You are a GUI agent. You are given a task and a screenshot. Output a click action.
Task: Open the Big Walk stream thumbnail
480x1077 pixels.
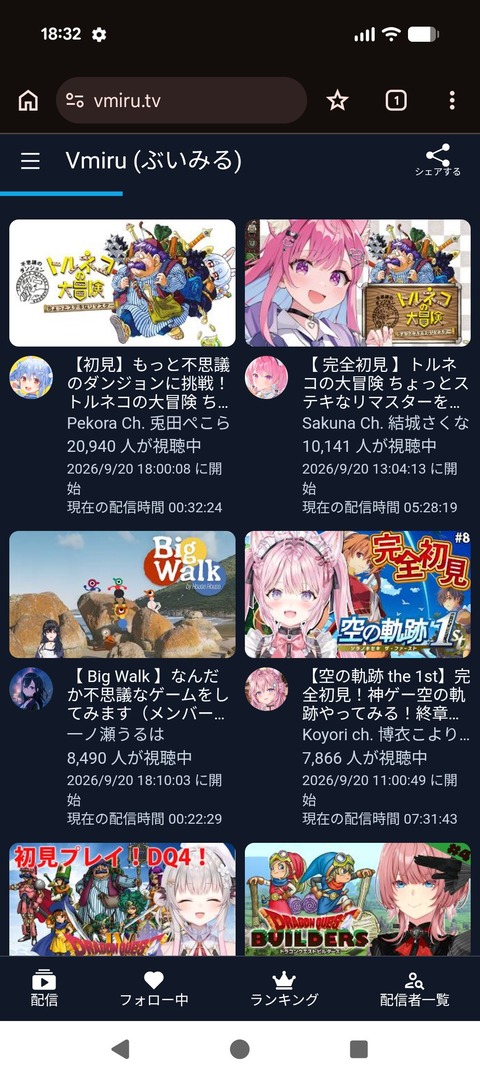(122, 594)
